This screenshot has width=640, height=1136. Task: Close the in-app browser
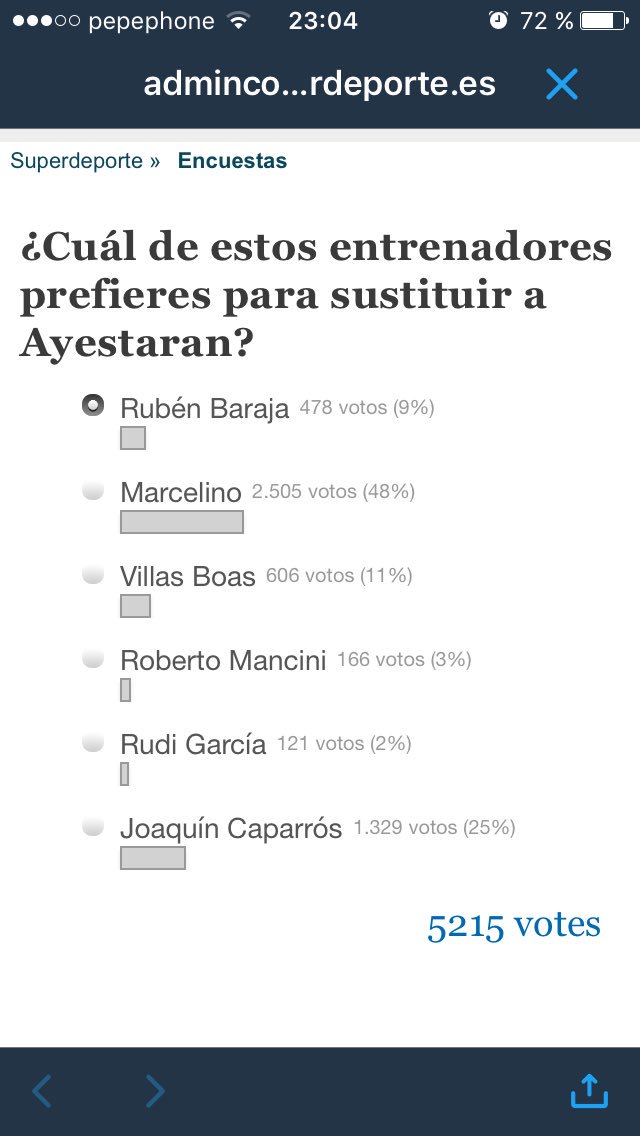562,85
